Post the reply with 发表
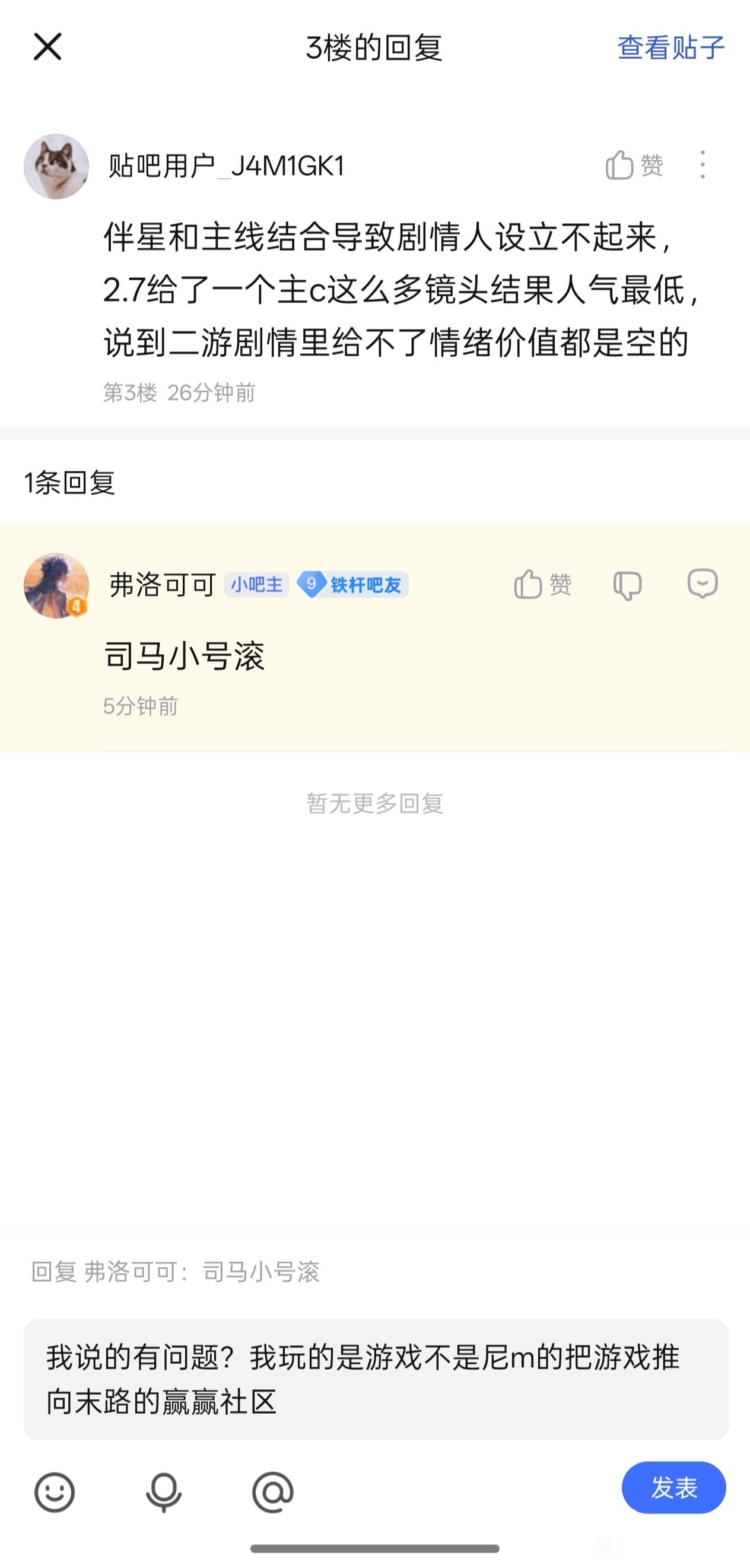The width and height of the screenshot is (750, 1568). click(x=673, y=1488)
